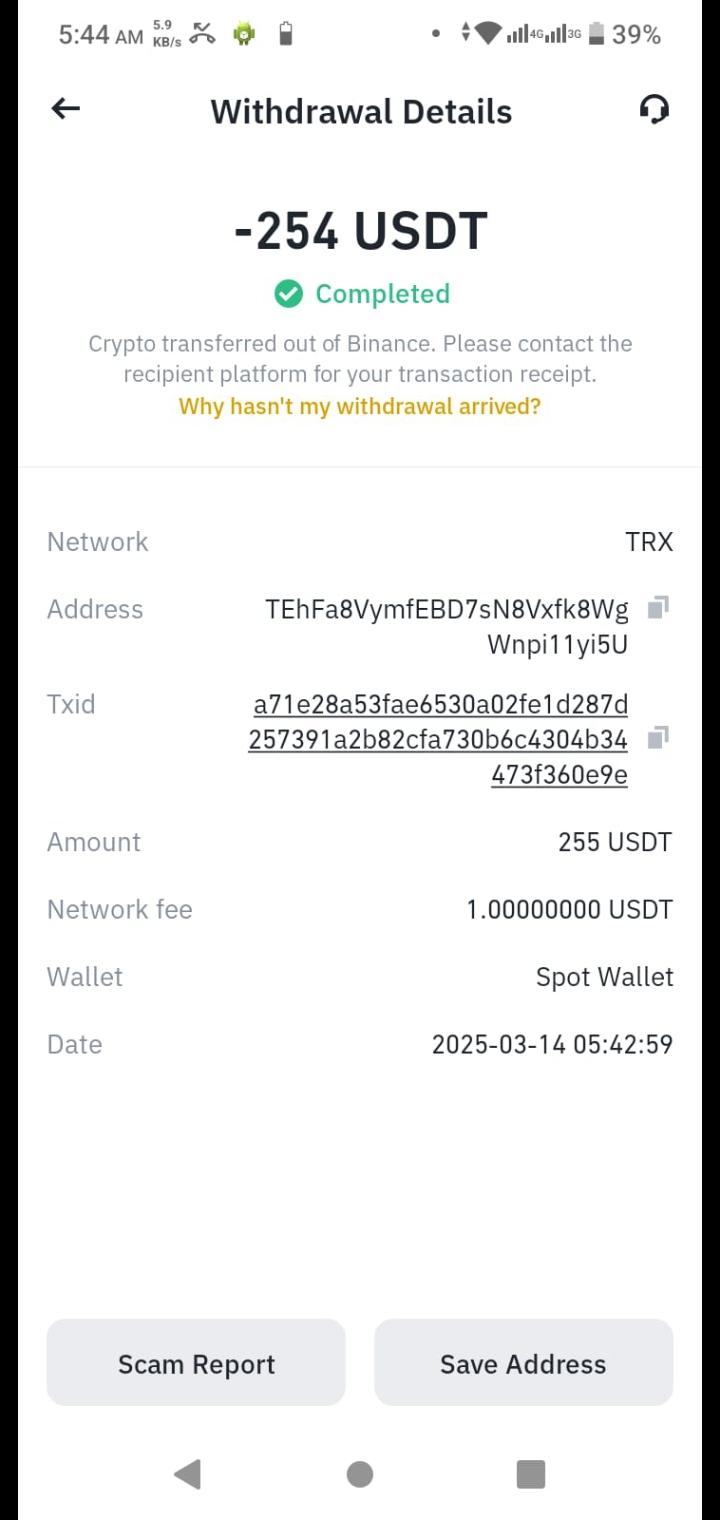Open customer support headset icon
The image size is (720, 1520).
pos(654,109)
